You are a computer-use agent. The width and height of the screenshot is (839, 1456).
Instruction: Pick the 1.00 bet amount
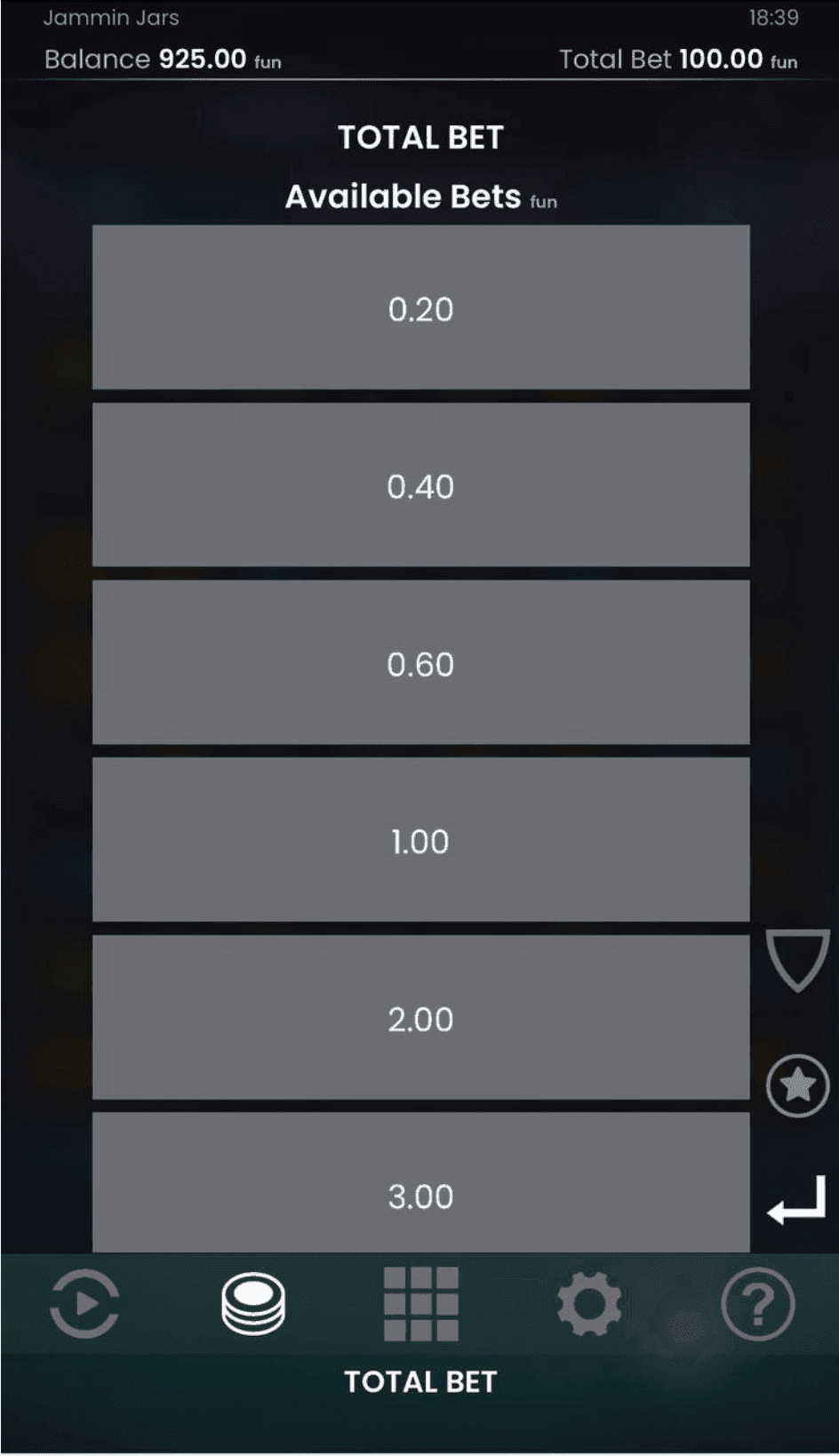click(420, 840)
